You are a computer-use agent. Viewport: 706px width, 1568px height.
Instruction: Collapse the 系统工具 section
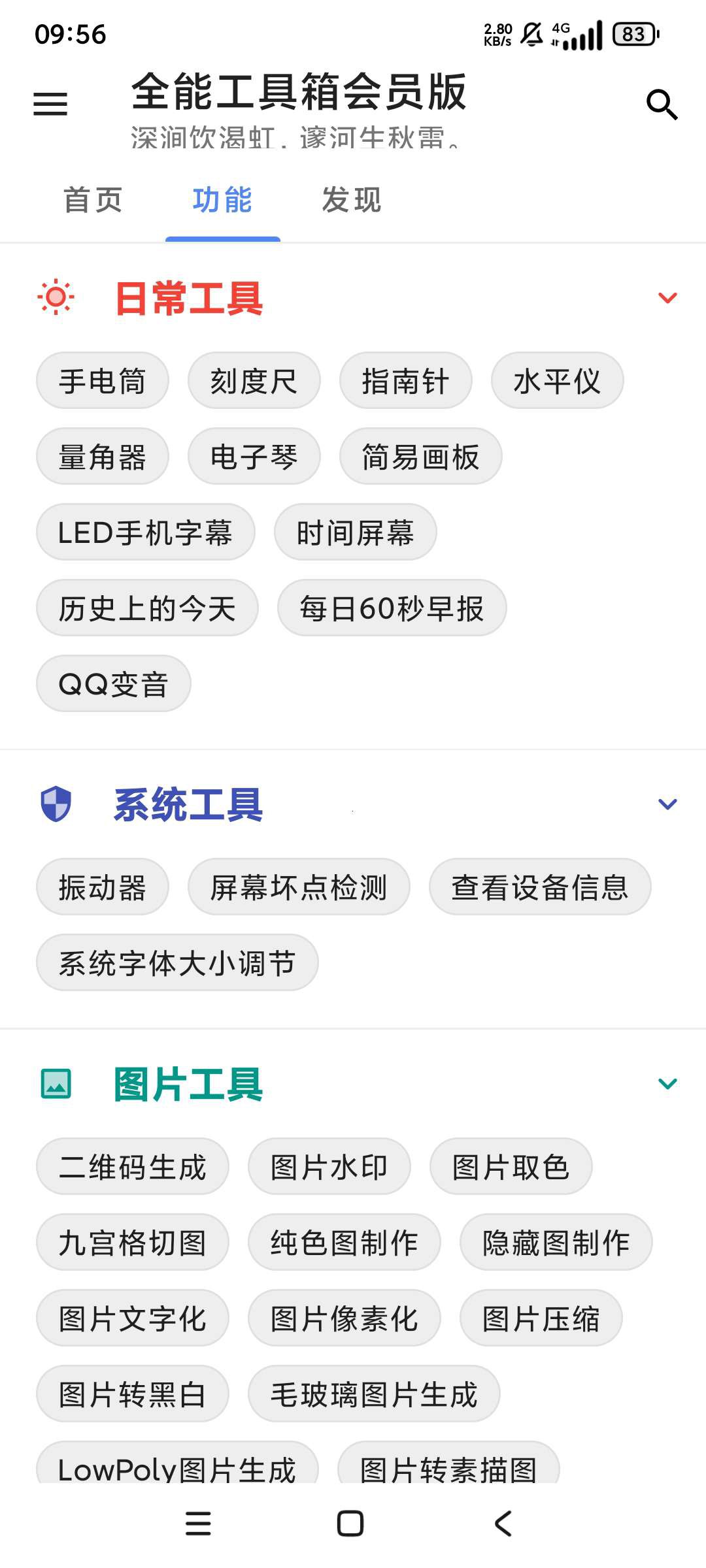click(667, 804)
